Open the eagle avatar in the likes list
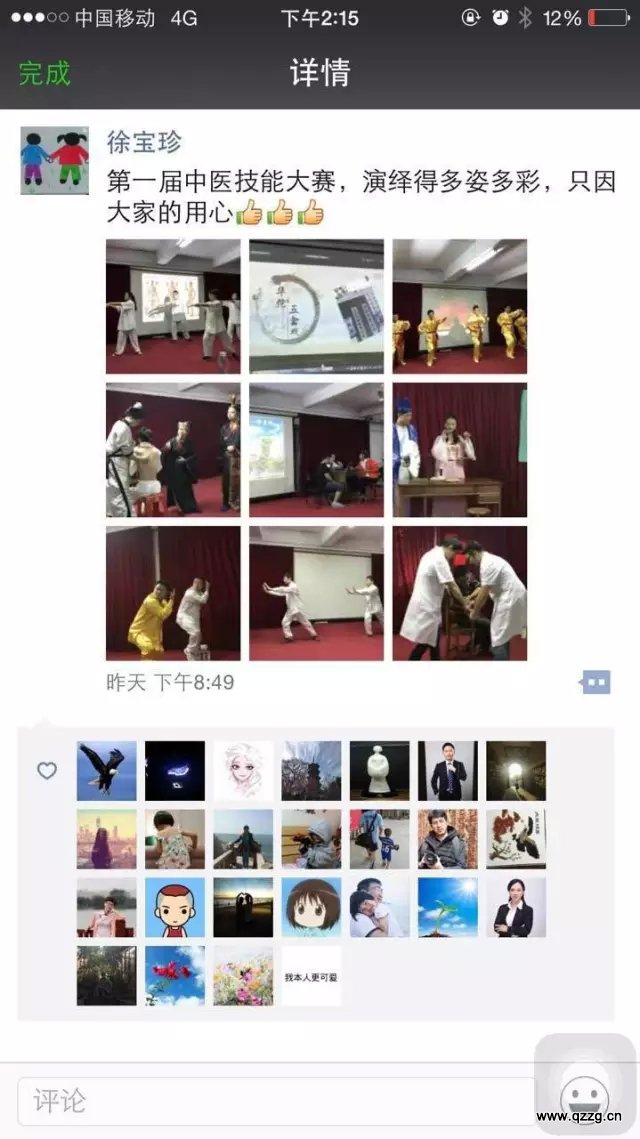This screenshot has width=640, height=1139. point(107,771)
